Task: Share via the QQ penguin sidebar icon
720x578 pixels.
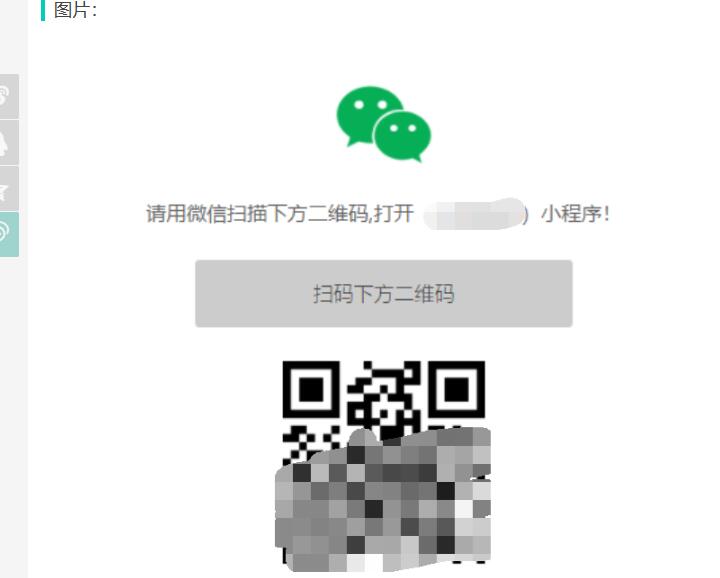Action: tap(8, 142)
